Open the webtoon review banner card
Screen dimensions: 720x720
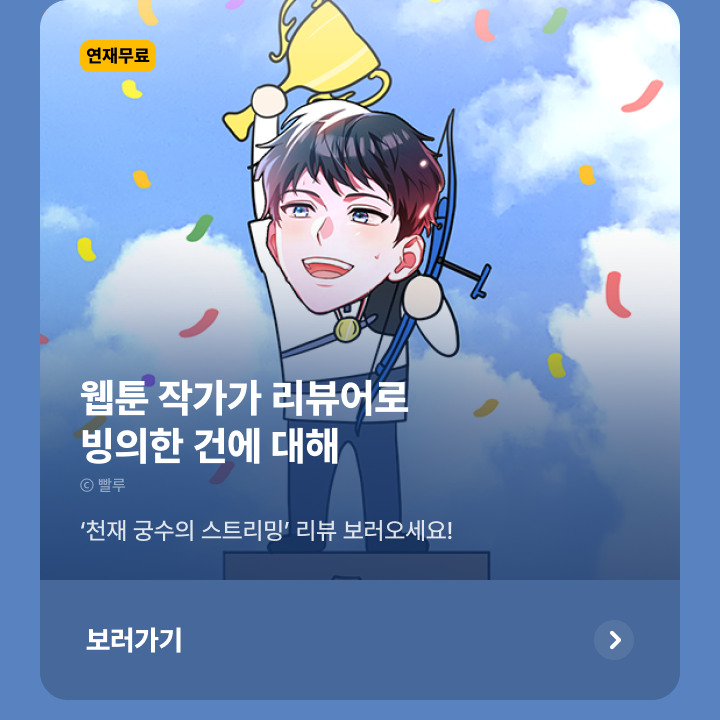click(x=360, y=300)
